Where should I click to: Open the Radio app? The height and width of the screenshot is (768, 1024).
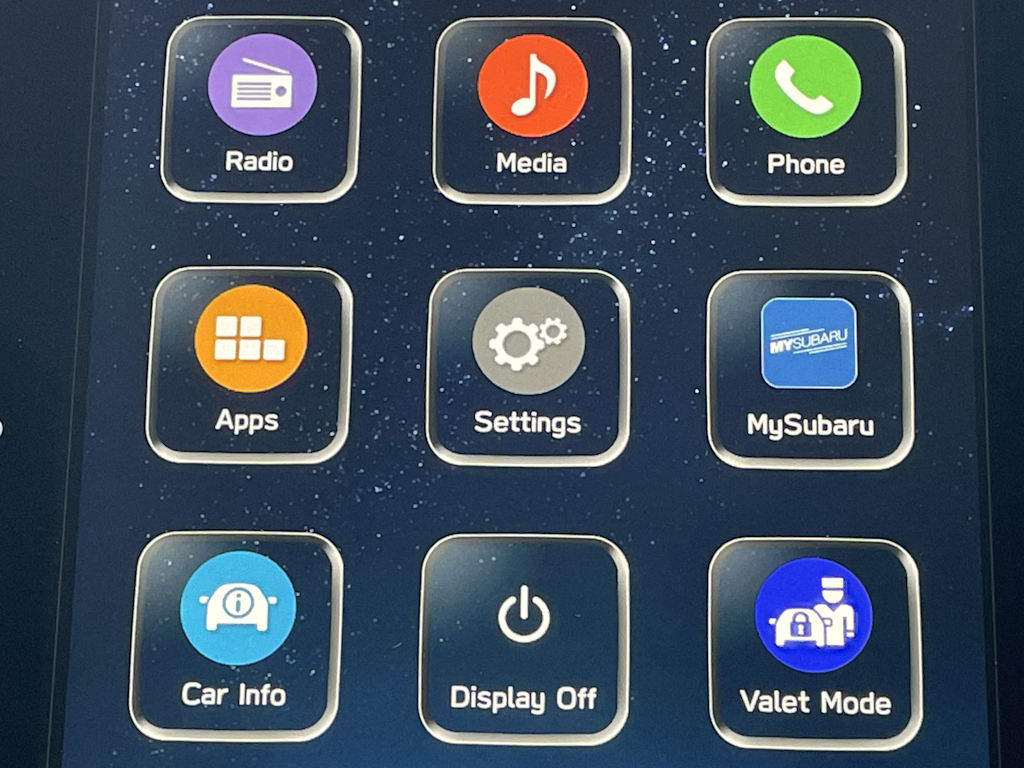pyautogui.click(x=261, y=108)
